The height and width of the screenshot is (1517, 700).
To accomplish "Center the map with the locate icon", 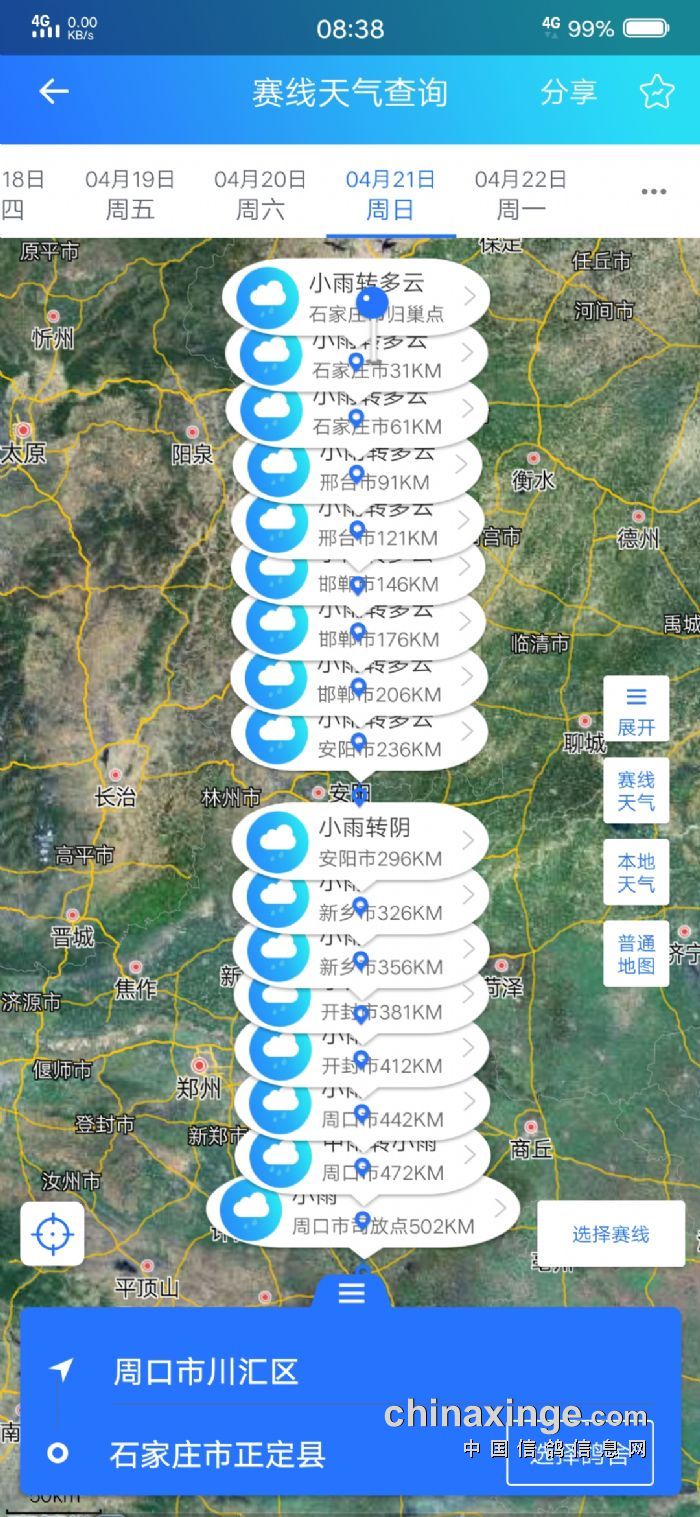I will (x=52, y=1234).
